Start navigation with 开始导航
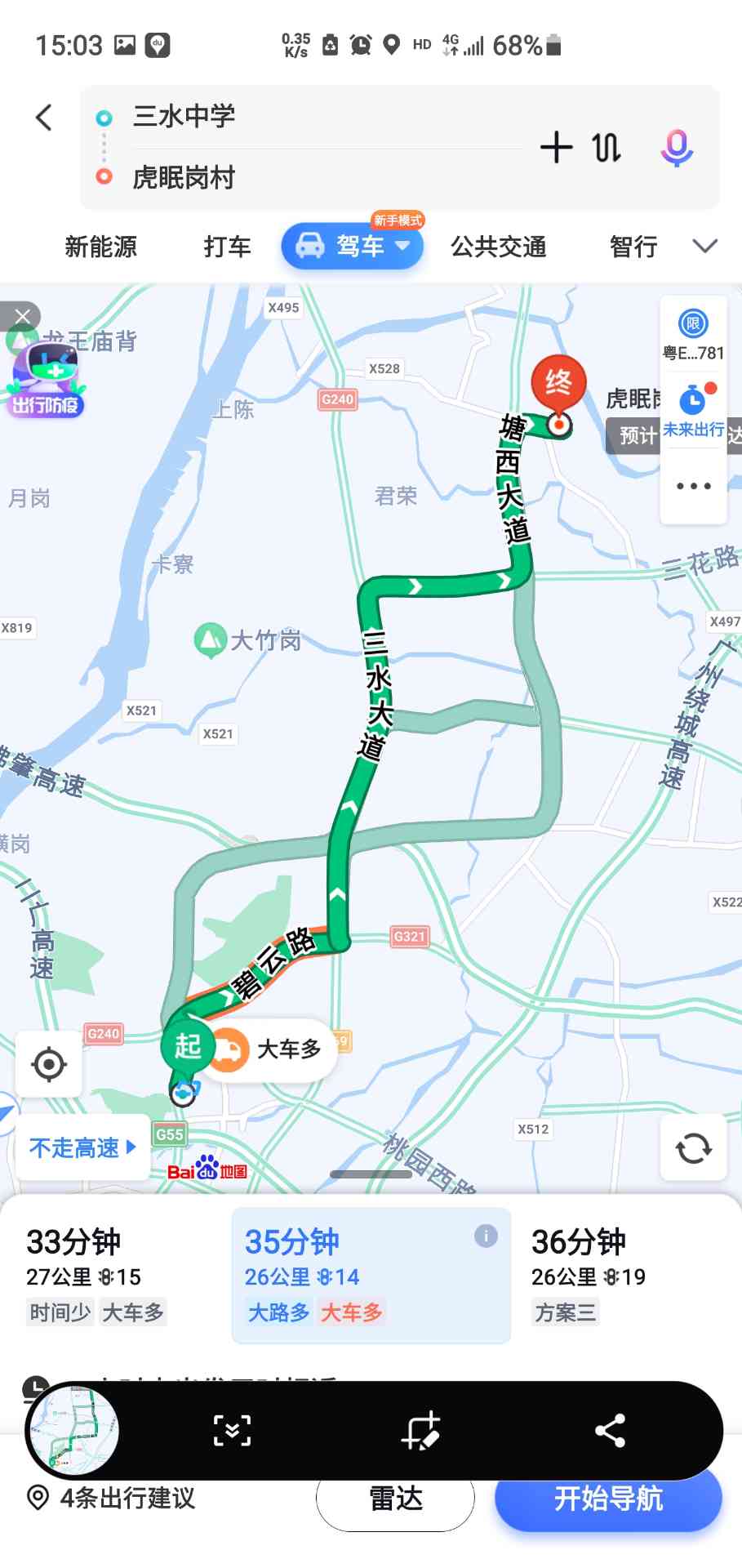Image resolution: width=742 pixels, height=1568 pixels. click(x=608, y=1499)
